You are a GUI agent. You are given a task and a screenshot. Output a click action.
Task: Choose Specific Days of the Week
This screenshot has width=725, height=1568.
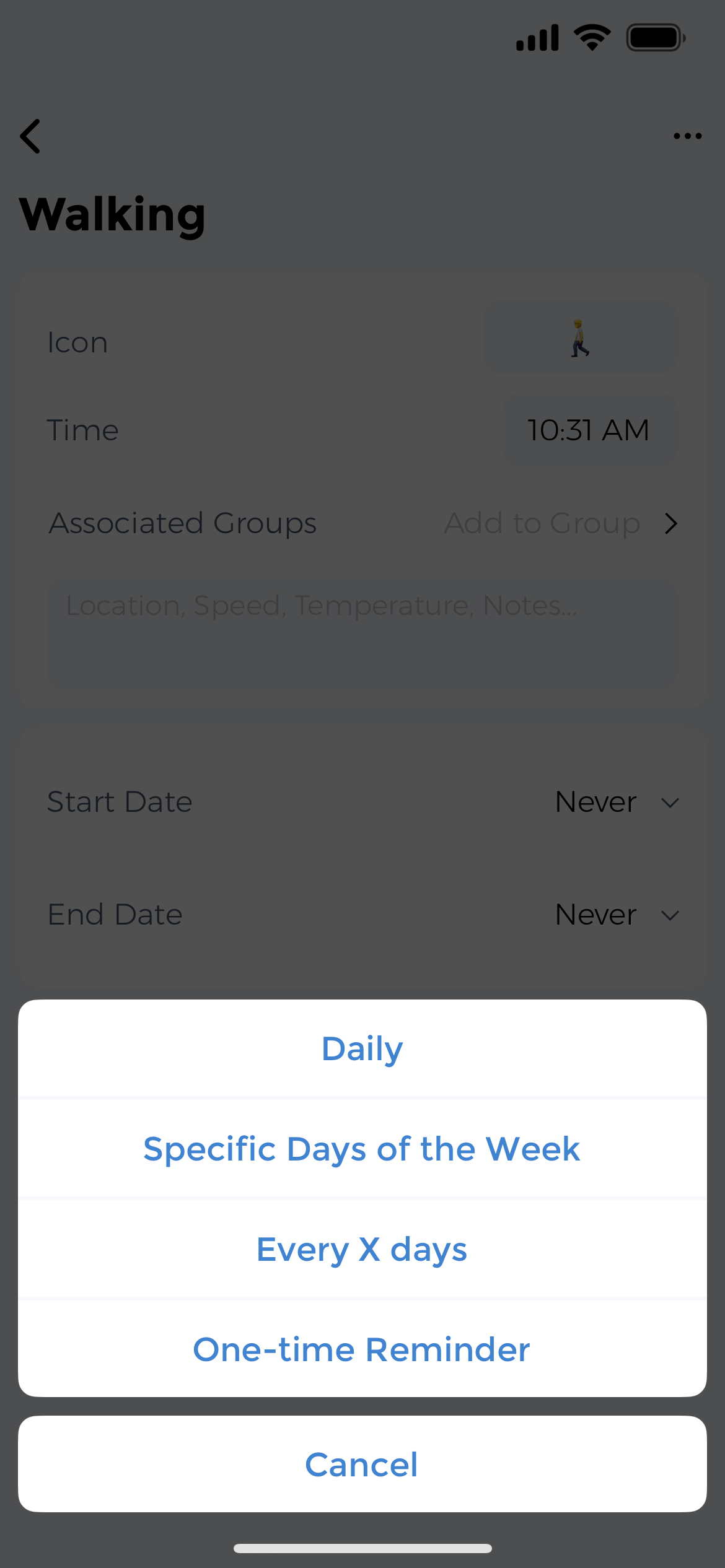[x=362, y=1149]
